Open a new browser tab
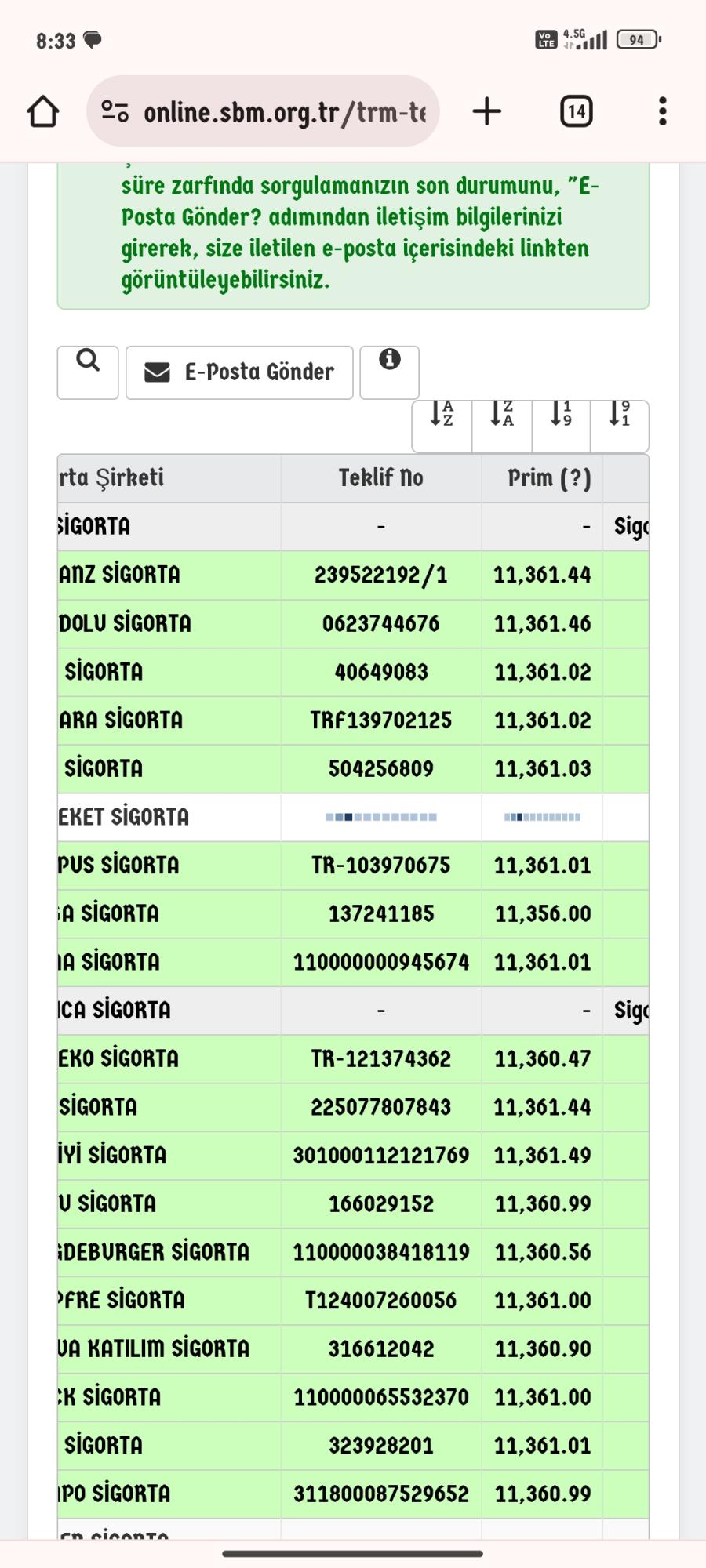 pyautogui.click(x=487, y=111)
